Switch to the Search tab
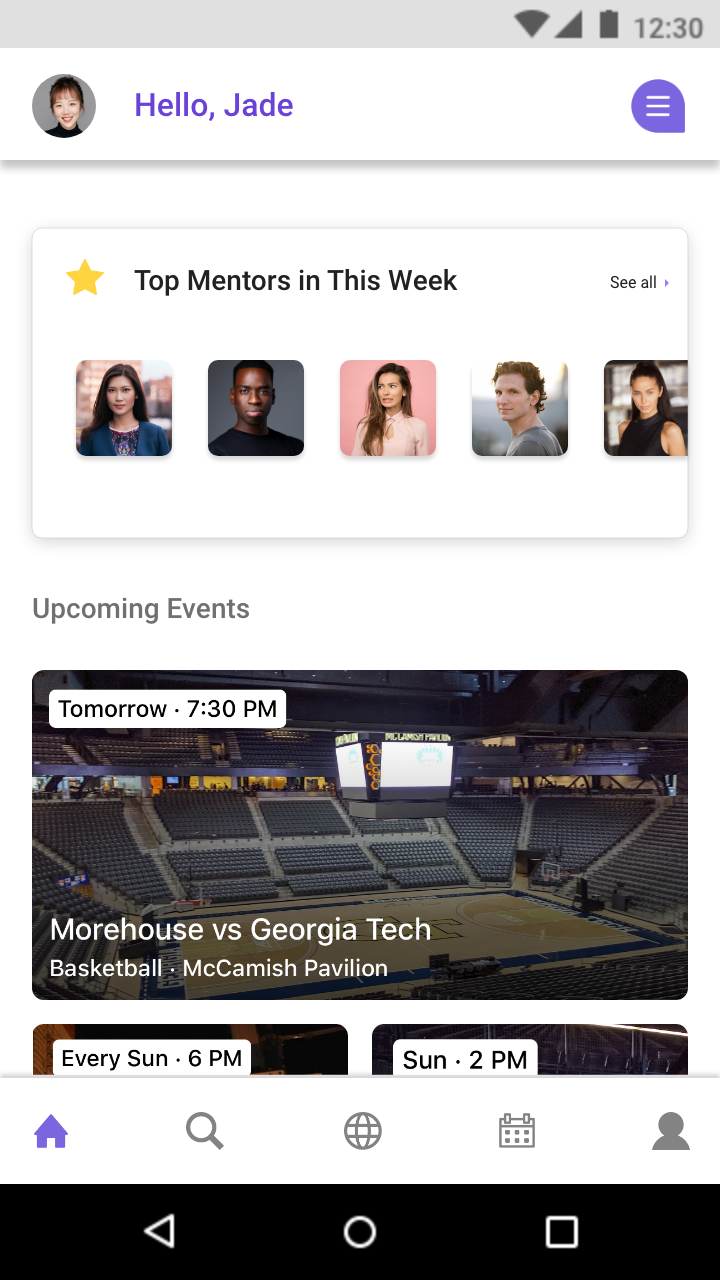This screenshot has height=1280, width=720. pos(205,1131)
